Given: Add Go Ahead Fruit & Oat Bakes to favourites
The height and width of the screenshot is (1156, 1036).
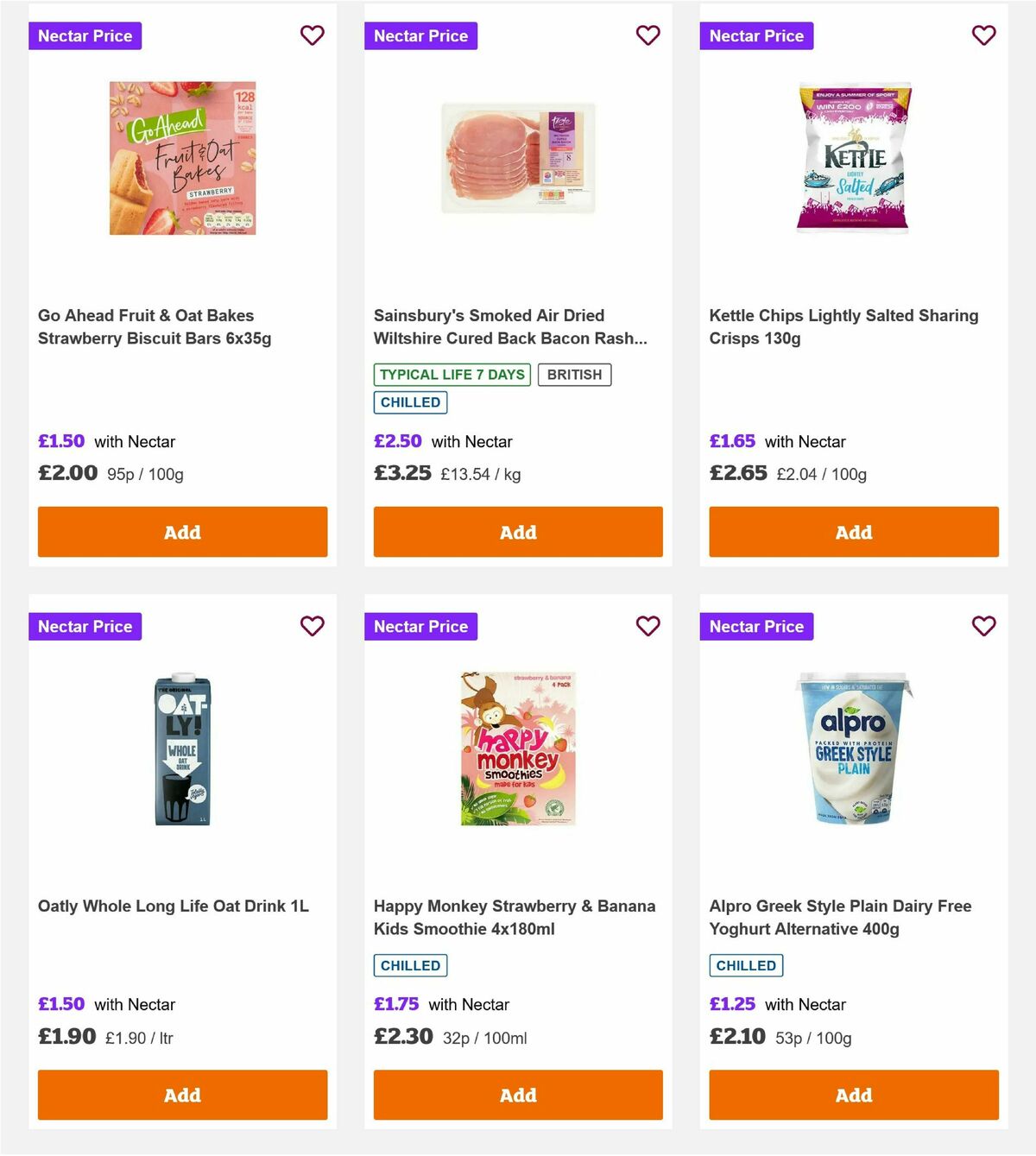Looking at the screenshot, I should tap(313, 35).
